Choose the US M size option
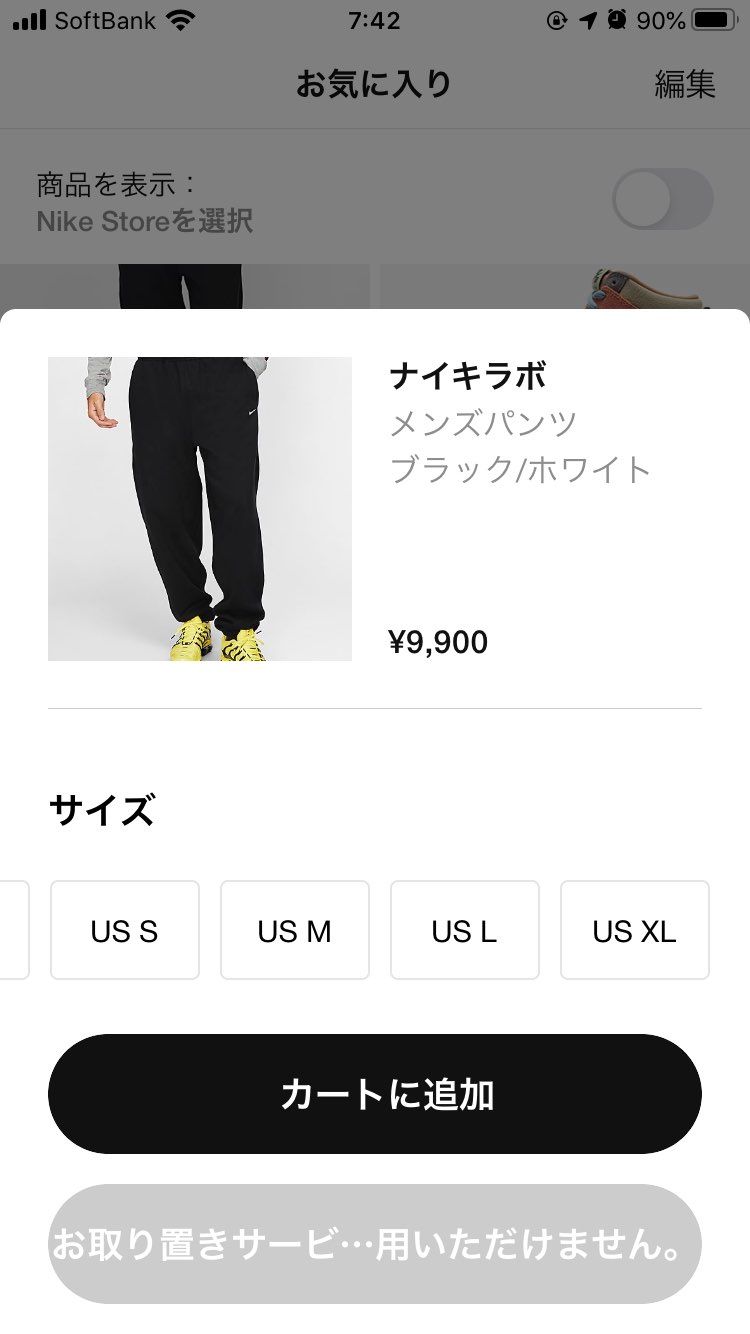Screen dimensions: 750x1334 pos(295,930)
